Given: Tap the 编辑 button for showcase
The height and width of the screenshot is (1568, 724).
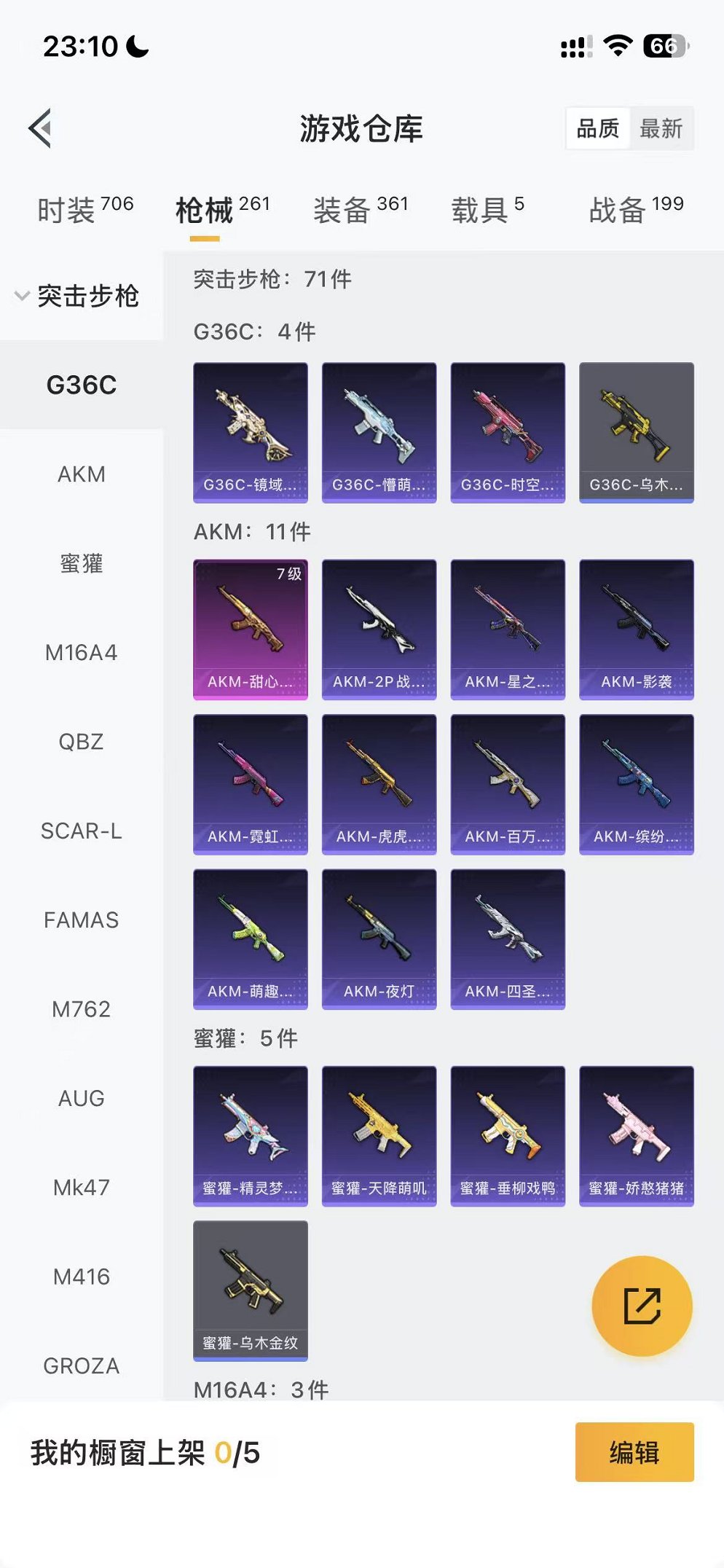Looking at the screenshot, I should click(x=634, y=1452).
